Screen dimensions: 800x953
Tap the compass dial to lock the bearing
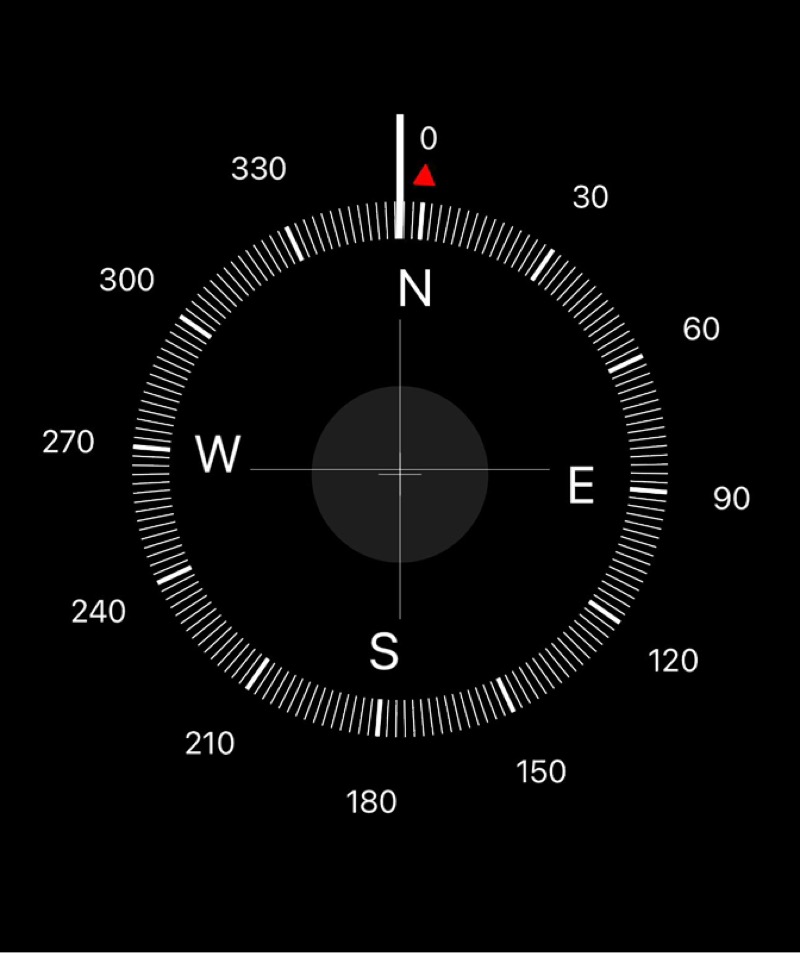pos(400,470)
